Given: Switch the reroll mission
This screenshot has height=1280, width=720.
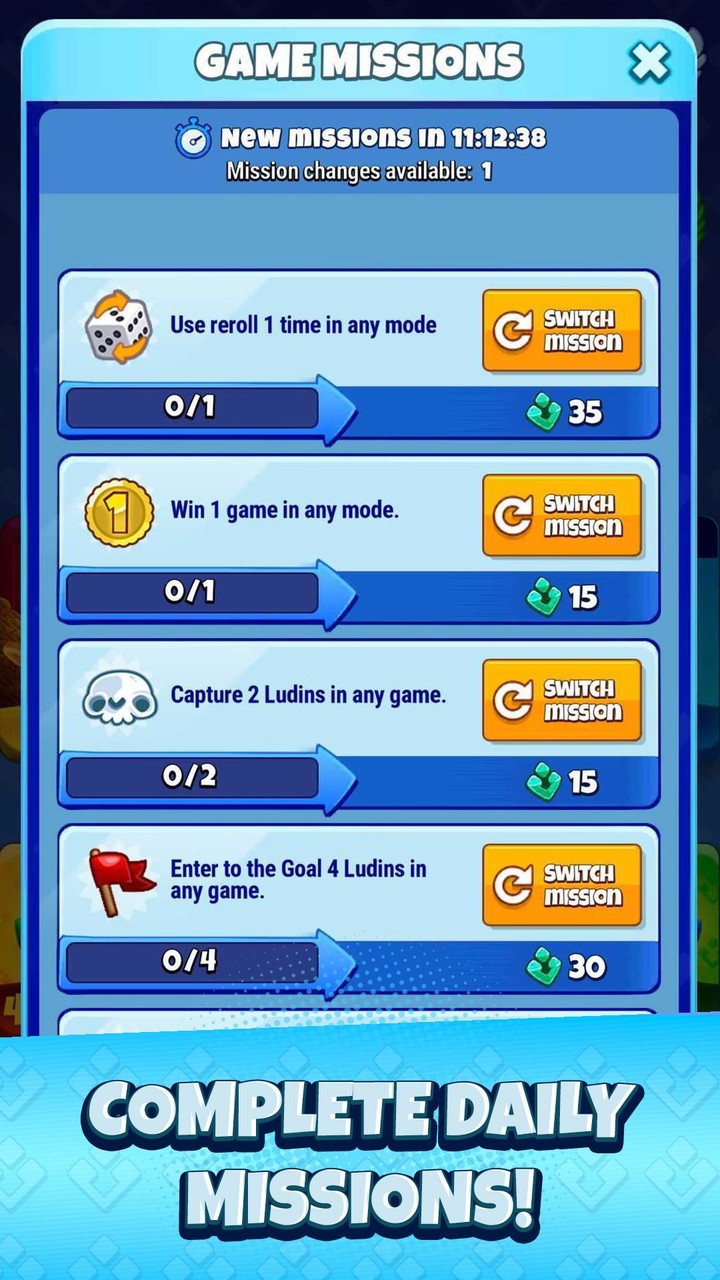Looking at the screenshot, I should 562,330.
